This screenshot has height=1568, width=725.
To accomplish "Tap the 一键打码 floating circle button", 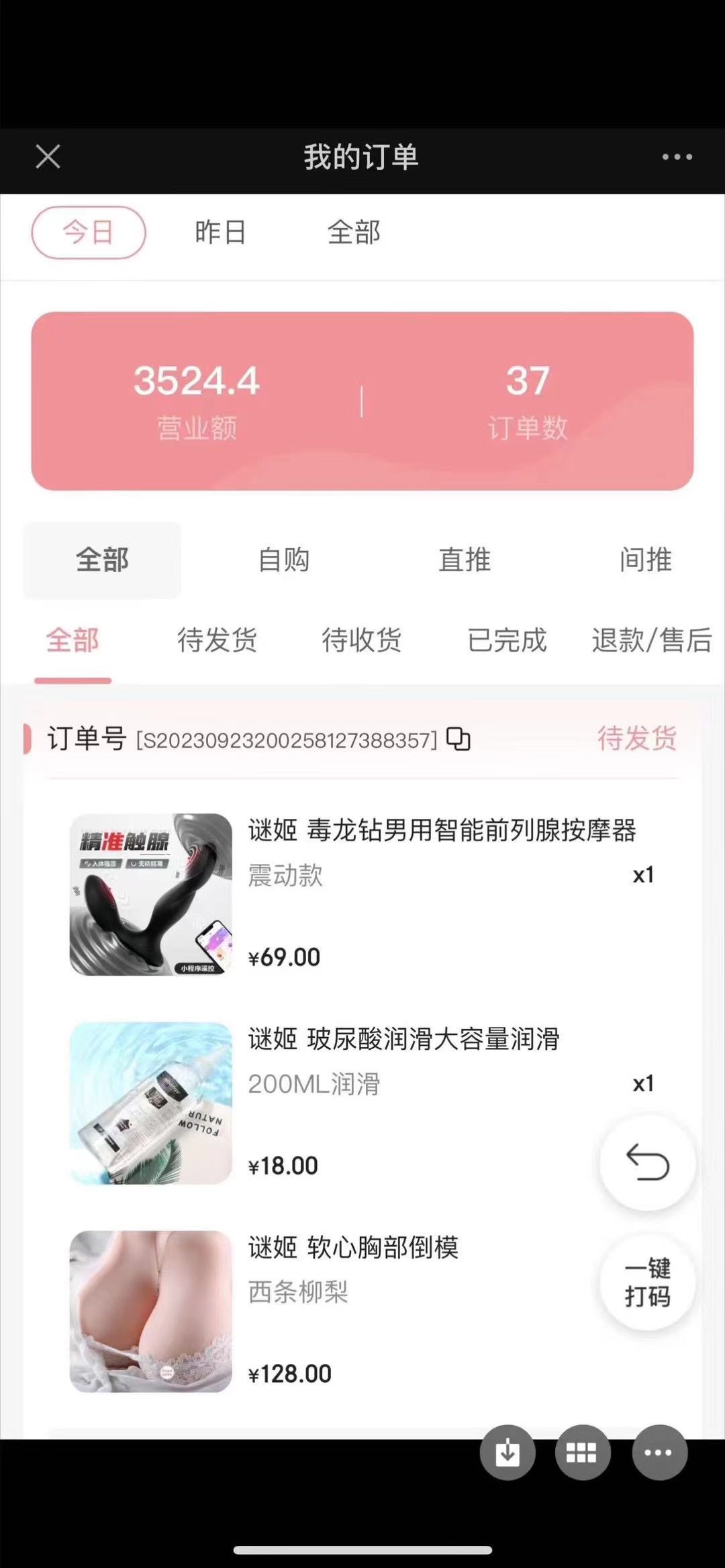I will click(x=646, y=1284).
